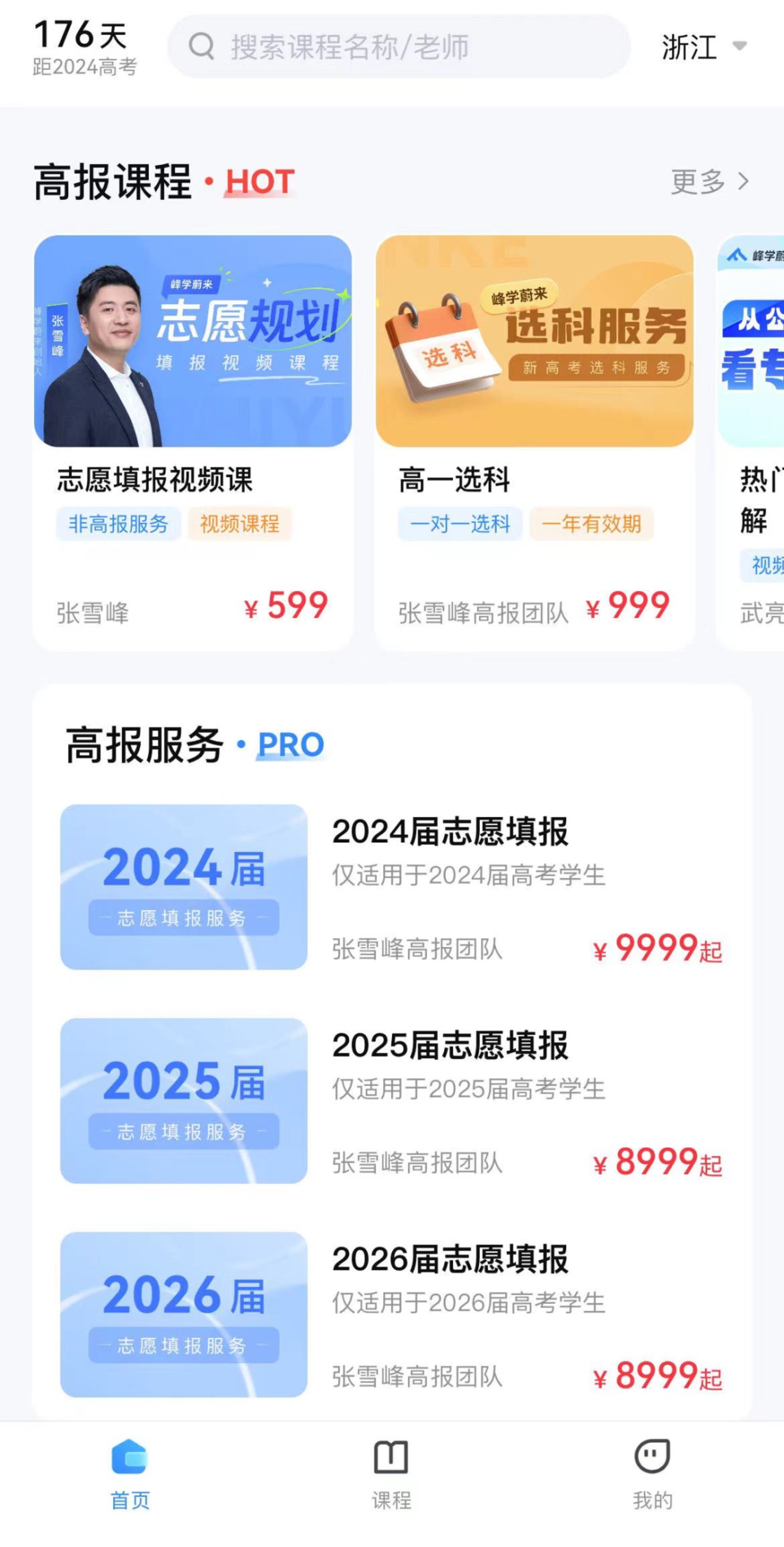Go to the 首页 tab
This screenshot has width=784, height=1547.
[x=130, y=1475]
